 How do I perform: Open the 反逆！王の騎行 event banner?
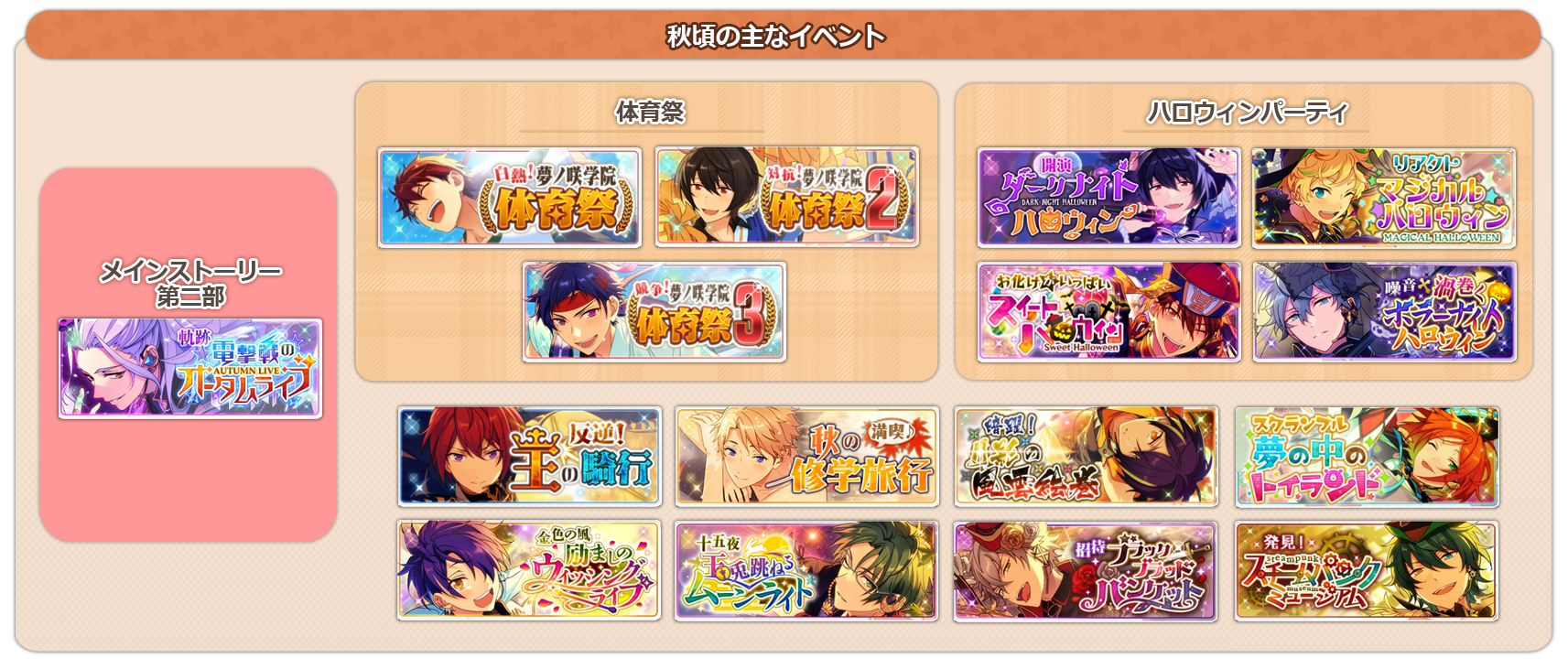click(x=529, y=457)
